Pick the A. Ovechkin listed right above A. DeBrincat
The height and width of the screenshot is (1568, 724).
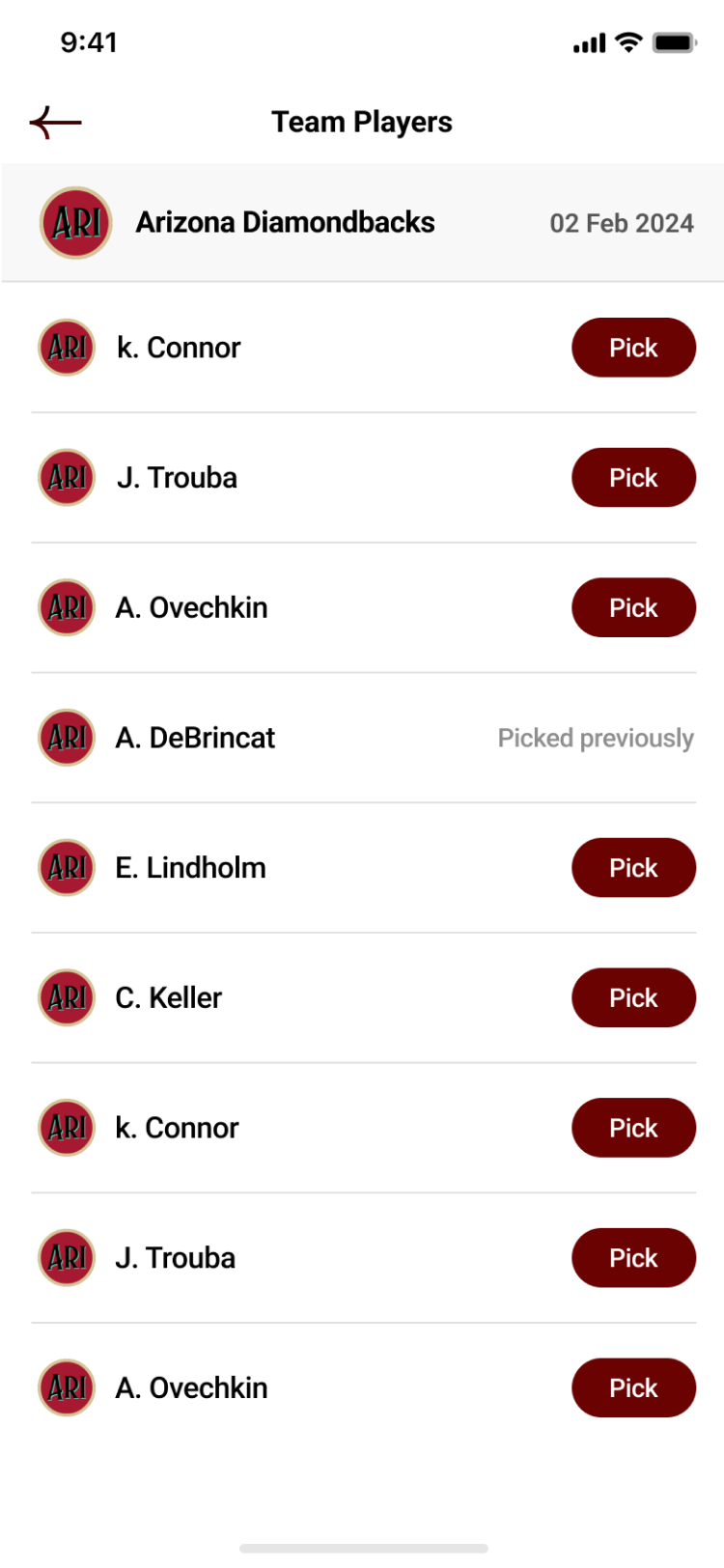(633, 607)
